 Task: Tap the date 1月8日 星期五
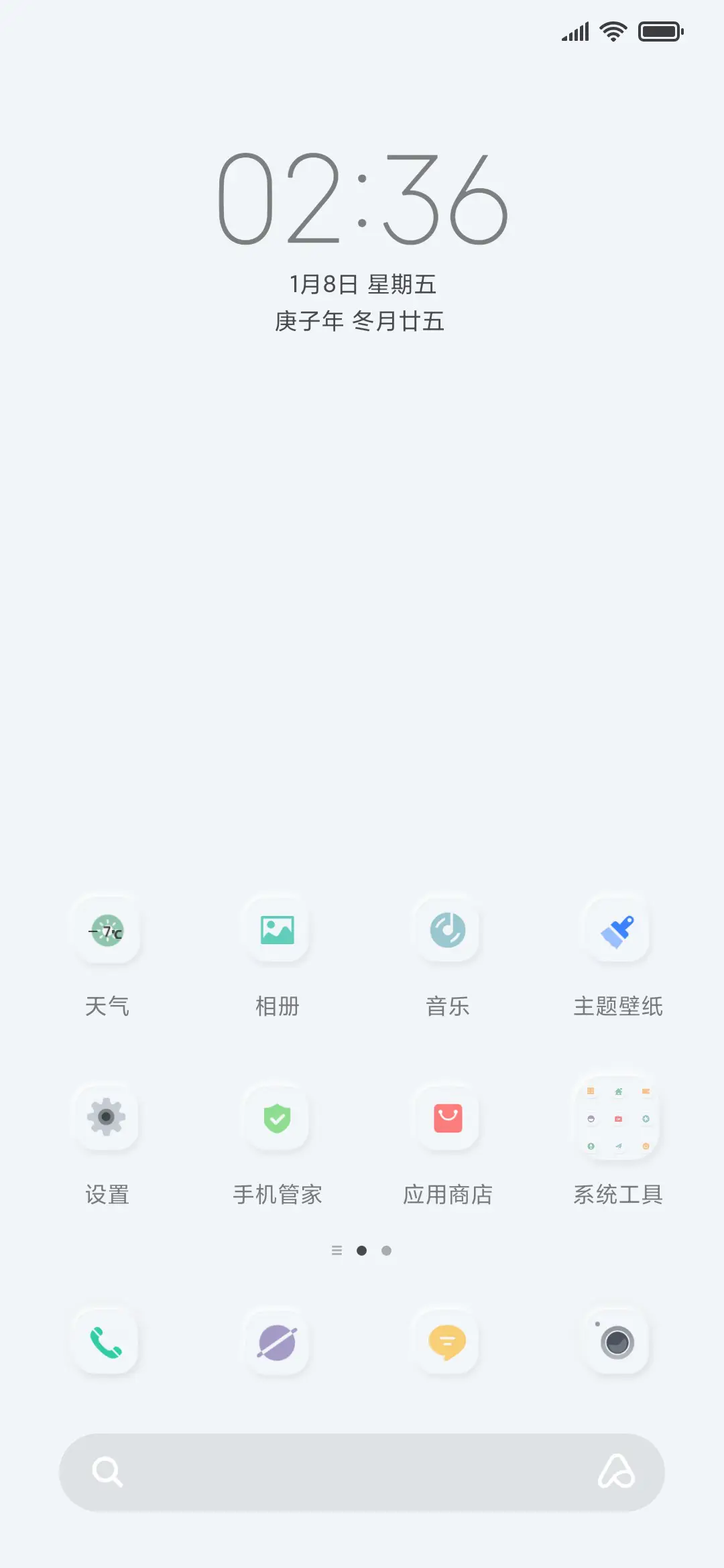362,284
